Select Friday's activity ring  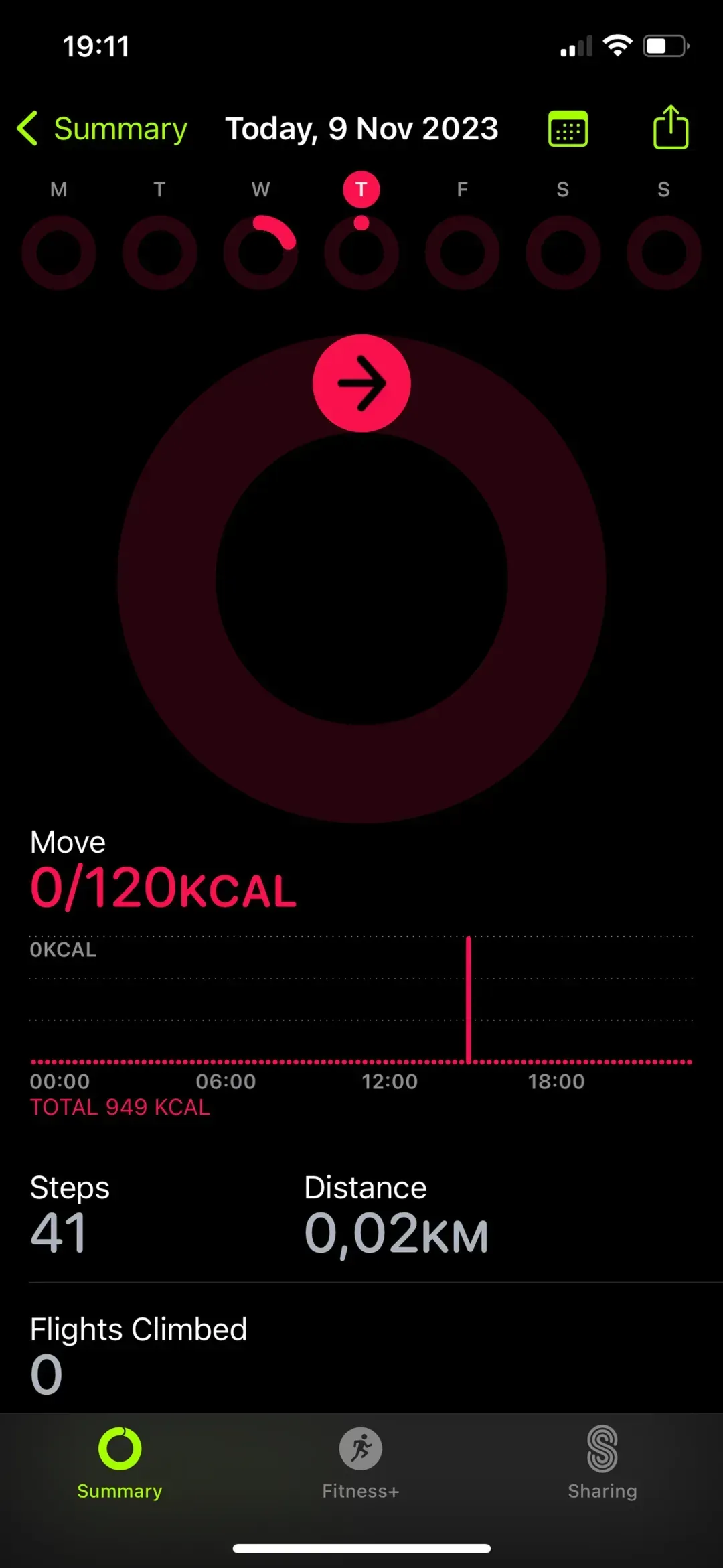pos(463,252)
